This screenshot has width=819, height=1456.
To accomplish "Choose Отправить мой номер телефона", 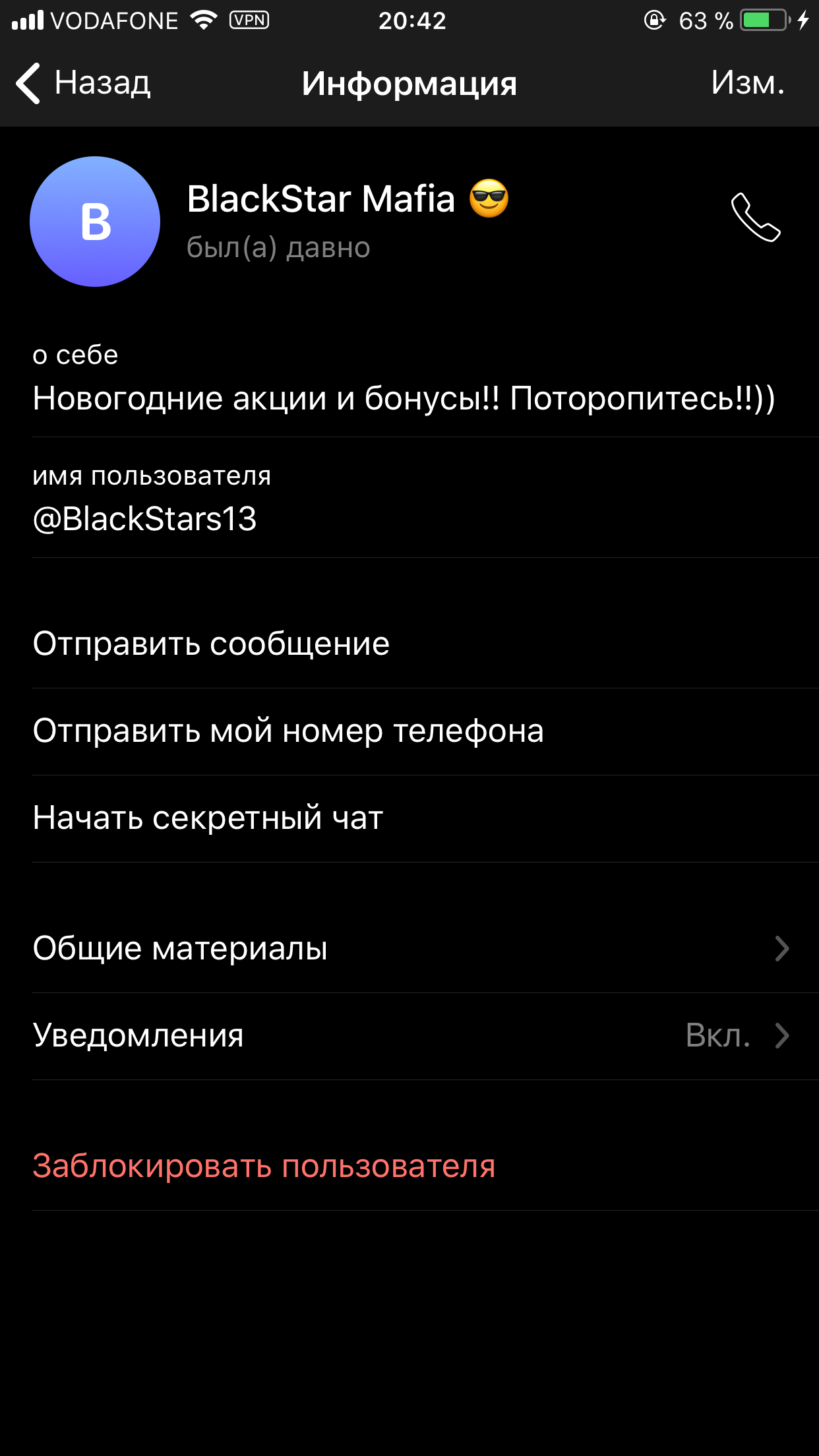I will pyautogui.click(x=409, y=732).
